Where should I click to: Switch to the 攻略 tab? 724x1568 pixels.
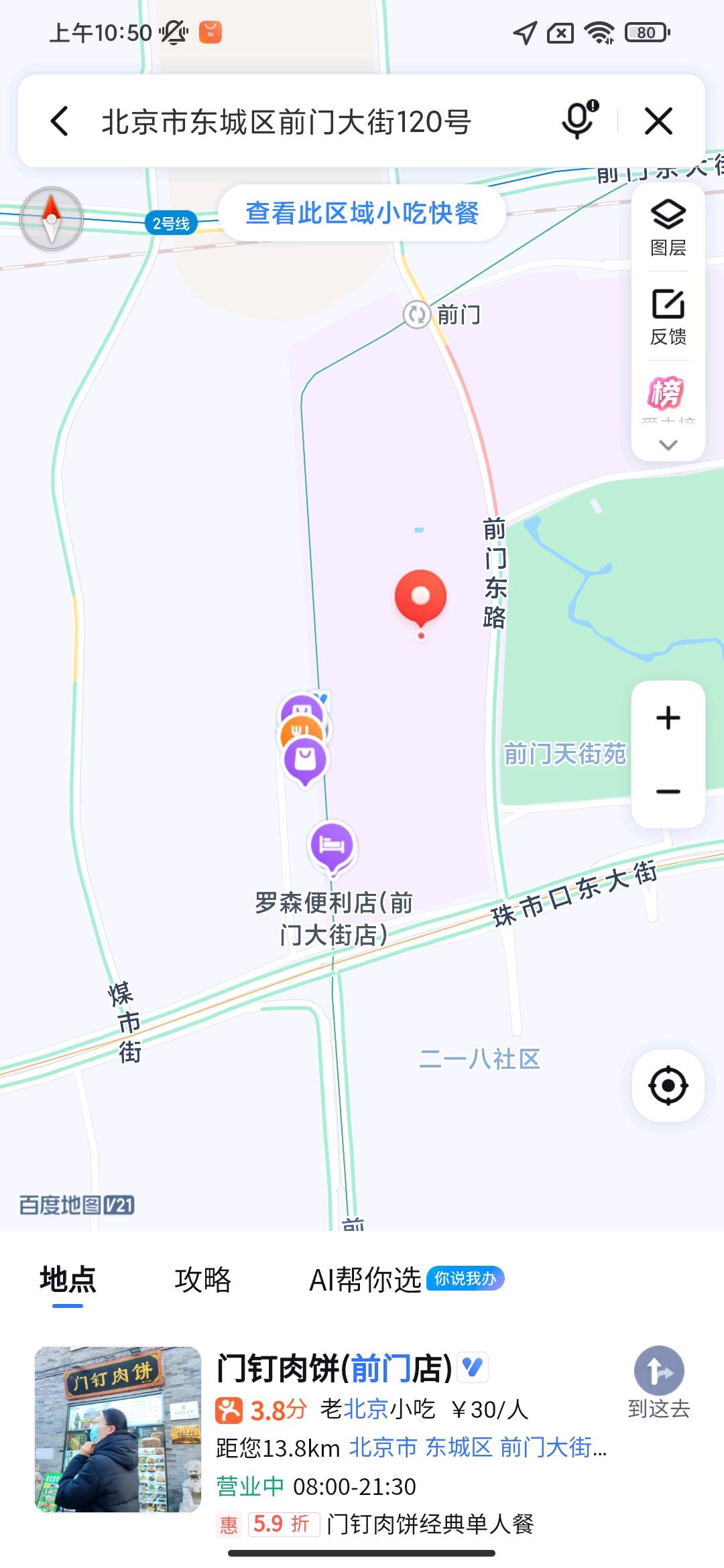click(202, 1280)
